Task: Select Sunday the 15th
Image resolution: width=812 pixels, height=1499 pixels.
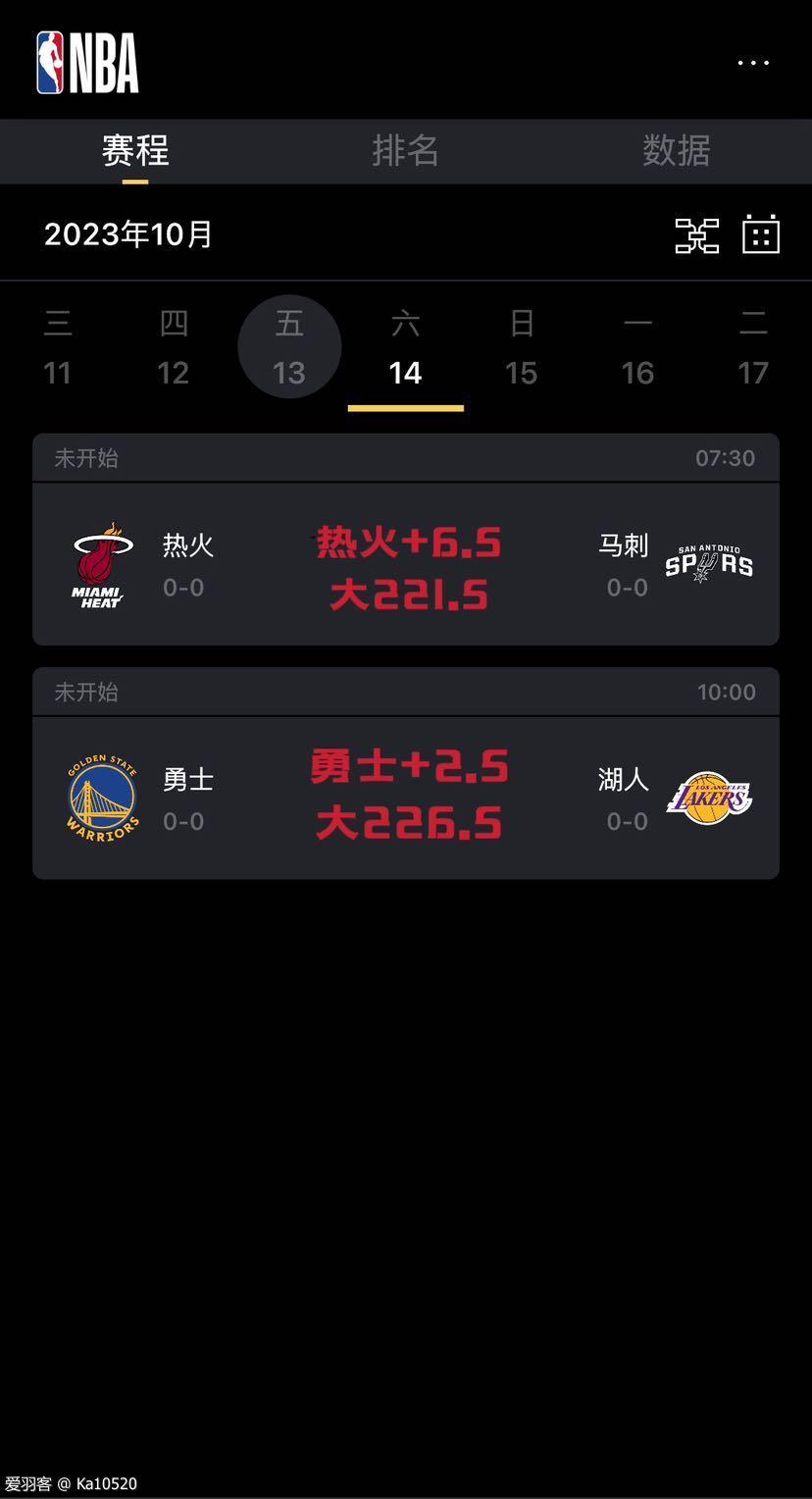Action: (x=521, y=348)
